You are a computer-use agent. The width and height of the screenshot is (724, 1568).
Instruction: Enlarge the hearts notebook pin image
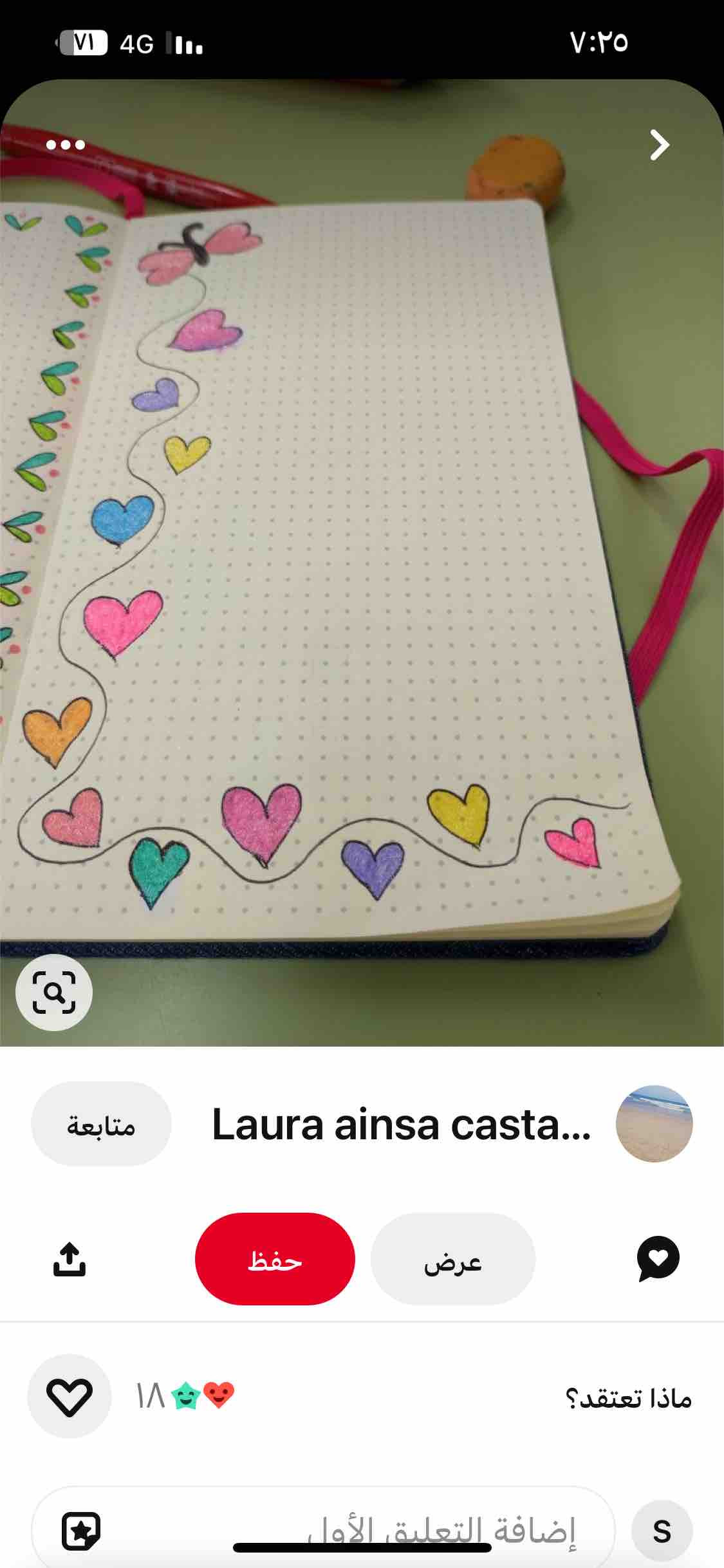[362, 563]
